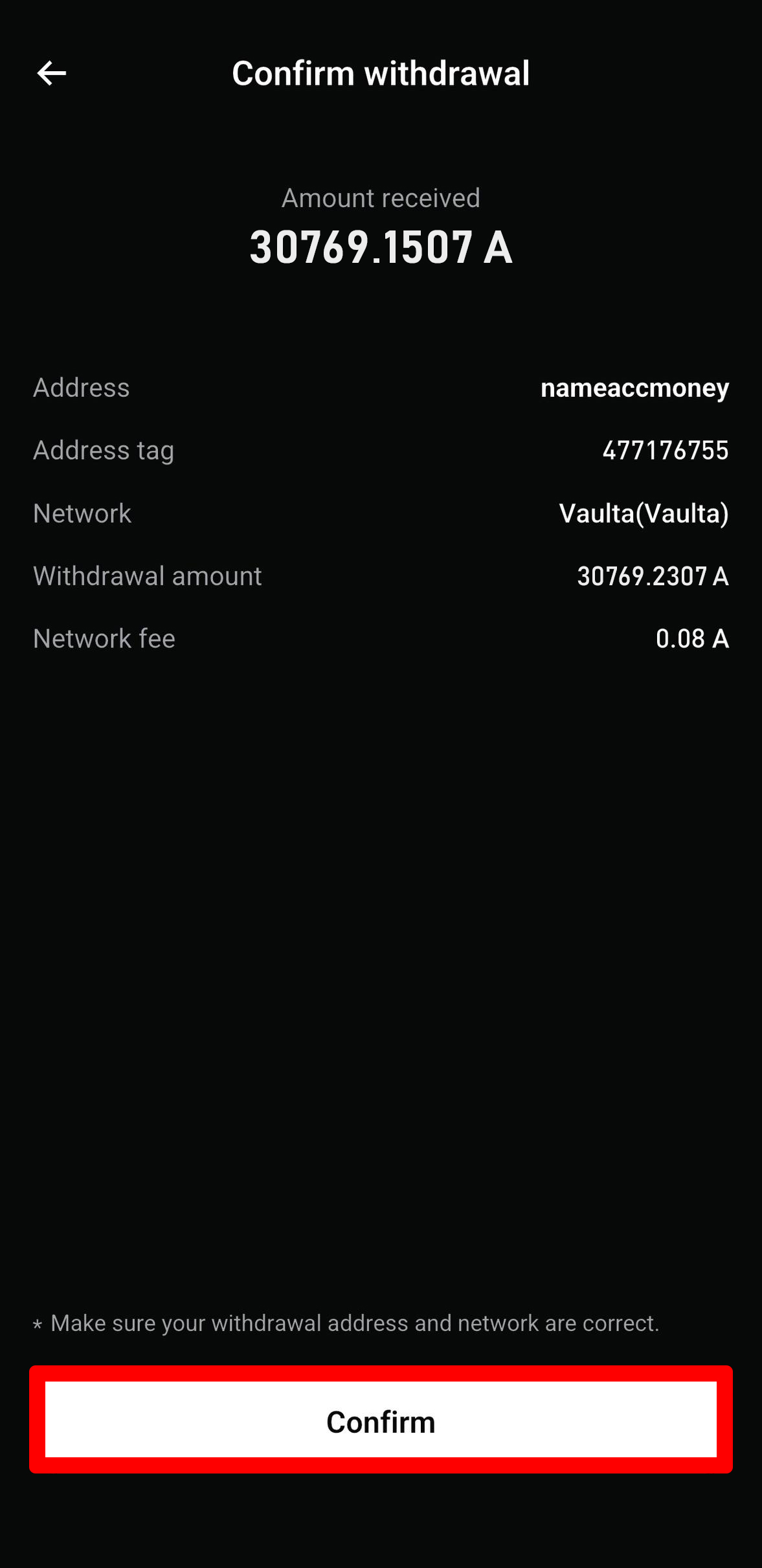Tap the Confirm button
Image resolution: width=762 pixels, height=1568 pixels.
click(x=381, y=1420)
